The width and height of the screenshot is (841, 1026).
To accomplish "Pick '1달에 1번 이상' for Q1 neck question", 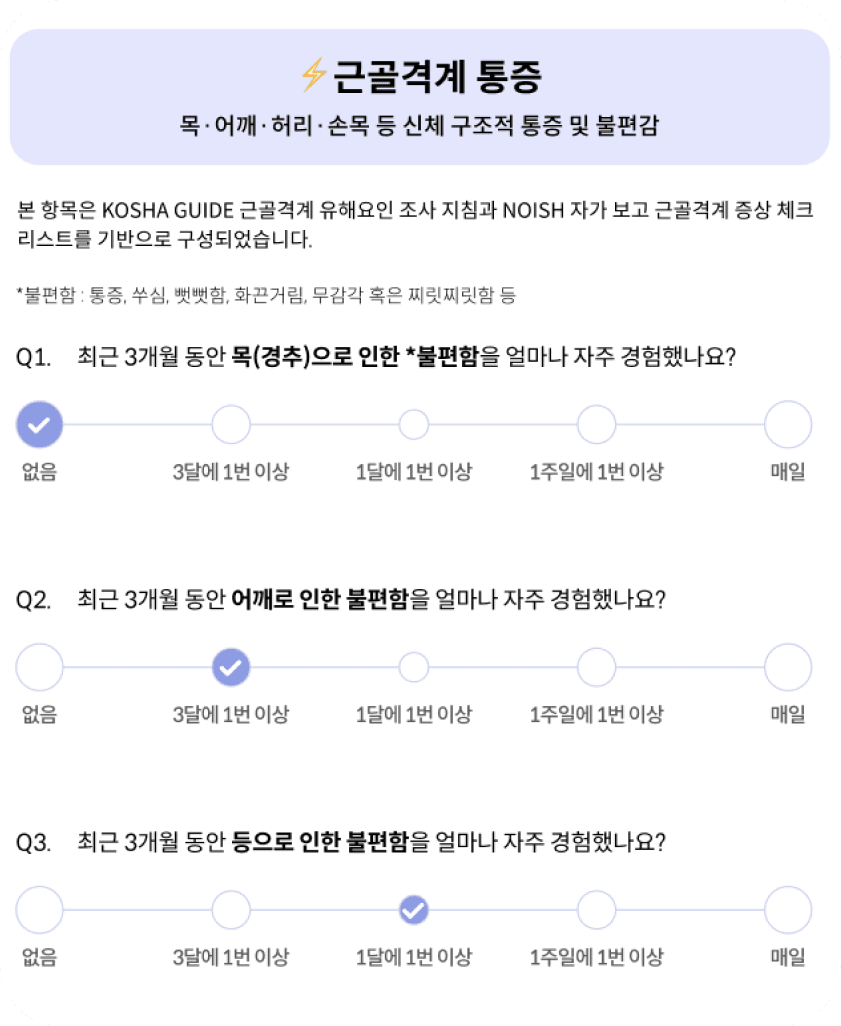I will [414, 425].
